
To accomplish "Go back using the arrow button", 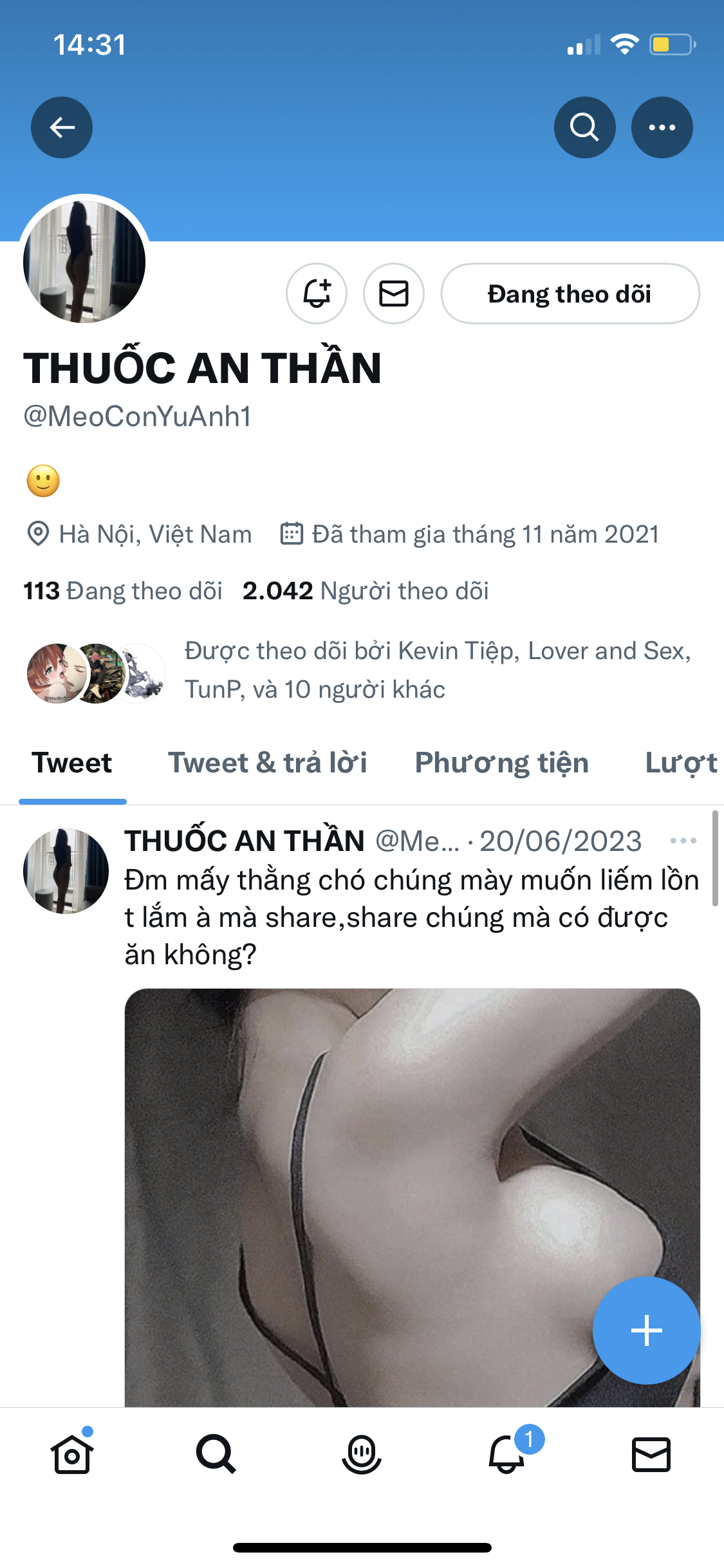I will click(62, 127).
